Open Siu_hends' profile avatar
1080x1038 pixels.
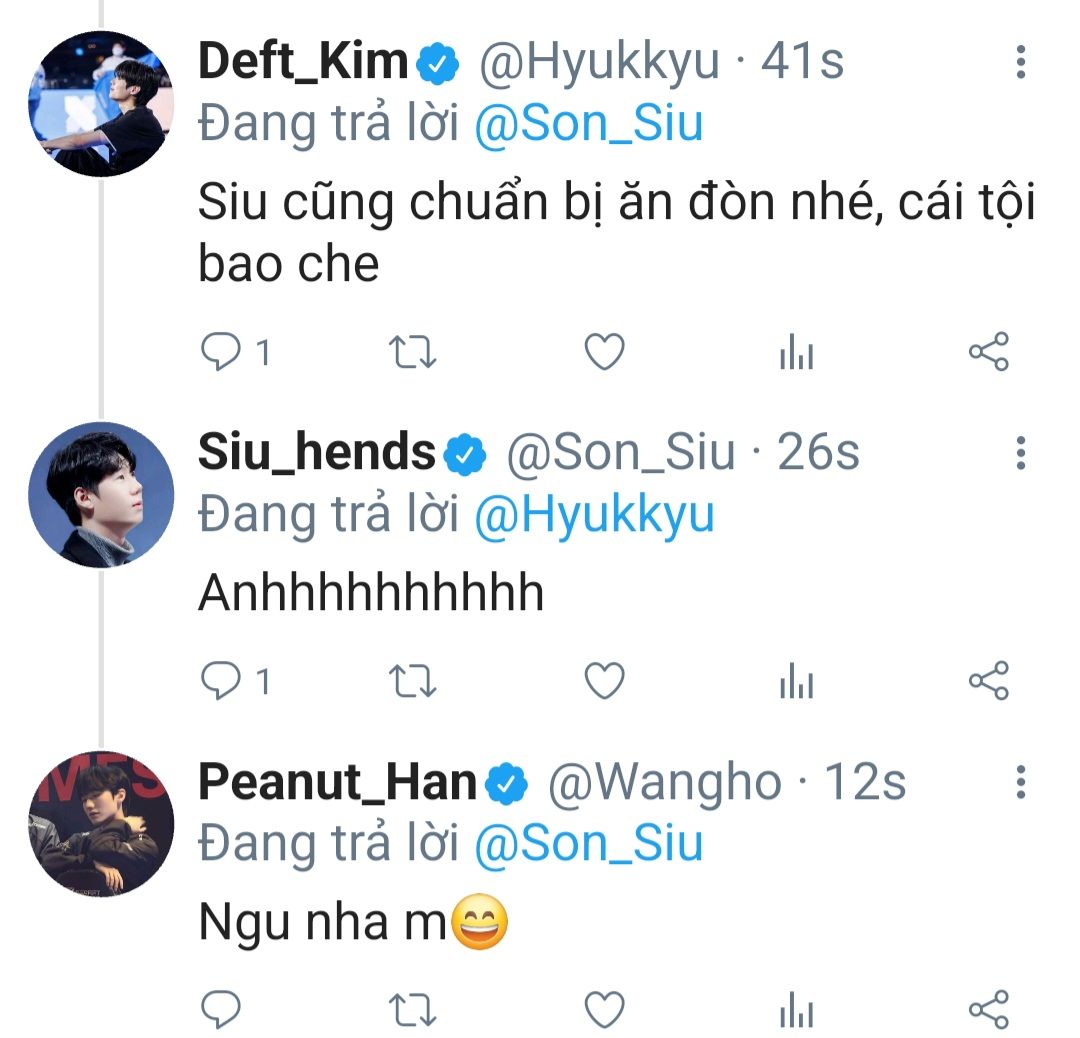101,495
